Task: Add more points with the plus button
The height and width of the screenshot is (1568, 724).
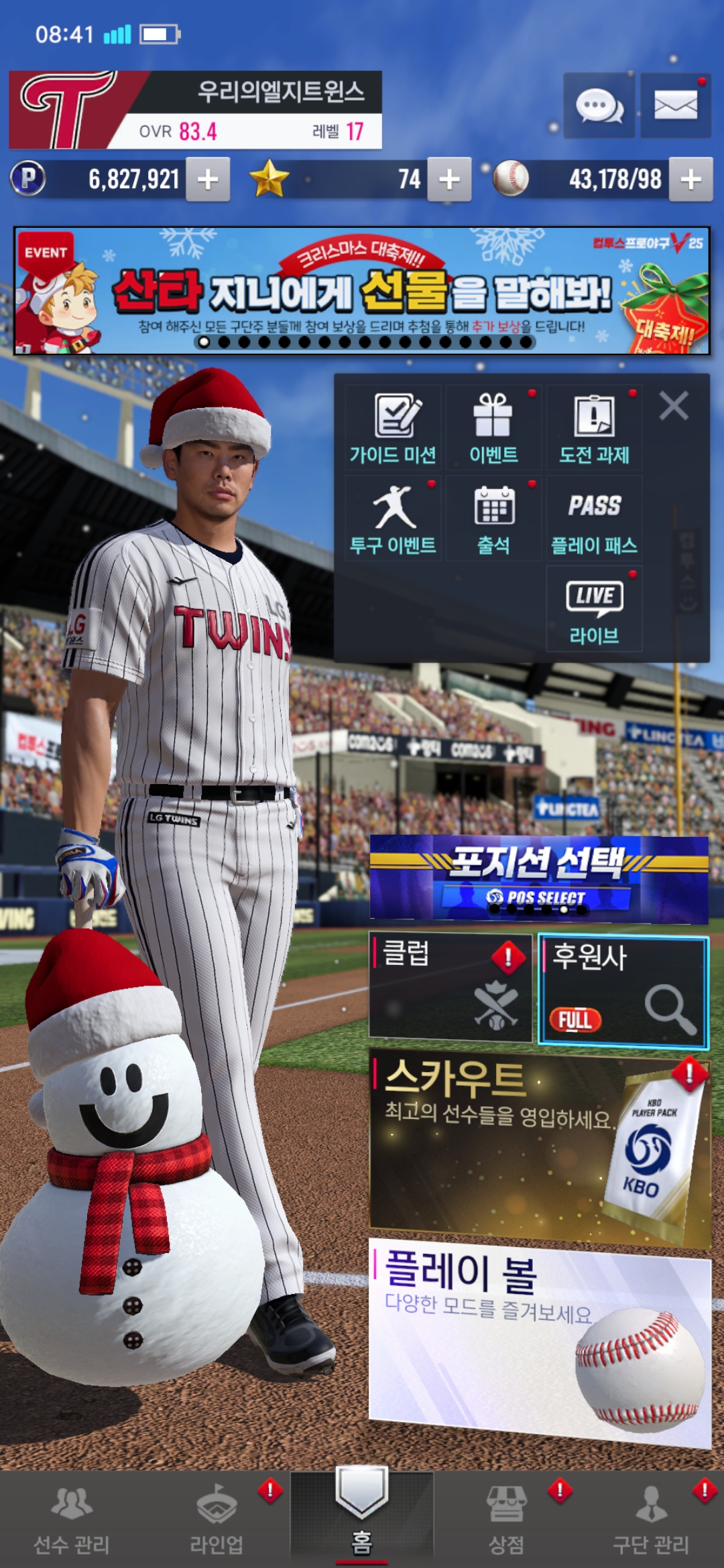Action: click(208, 180)
